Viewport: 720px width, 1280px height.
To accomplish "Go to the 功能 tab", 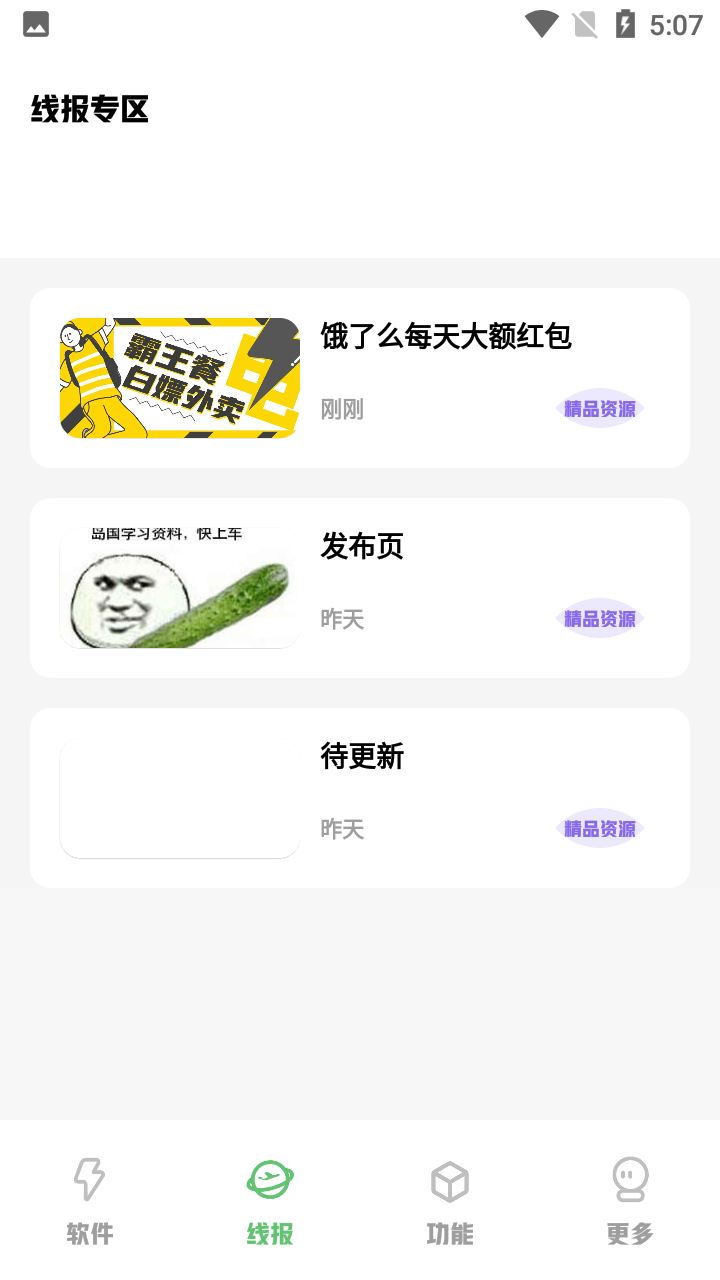I will (450, 1200).
